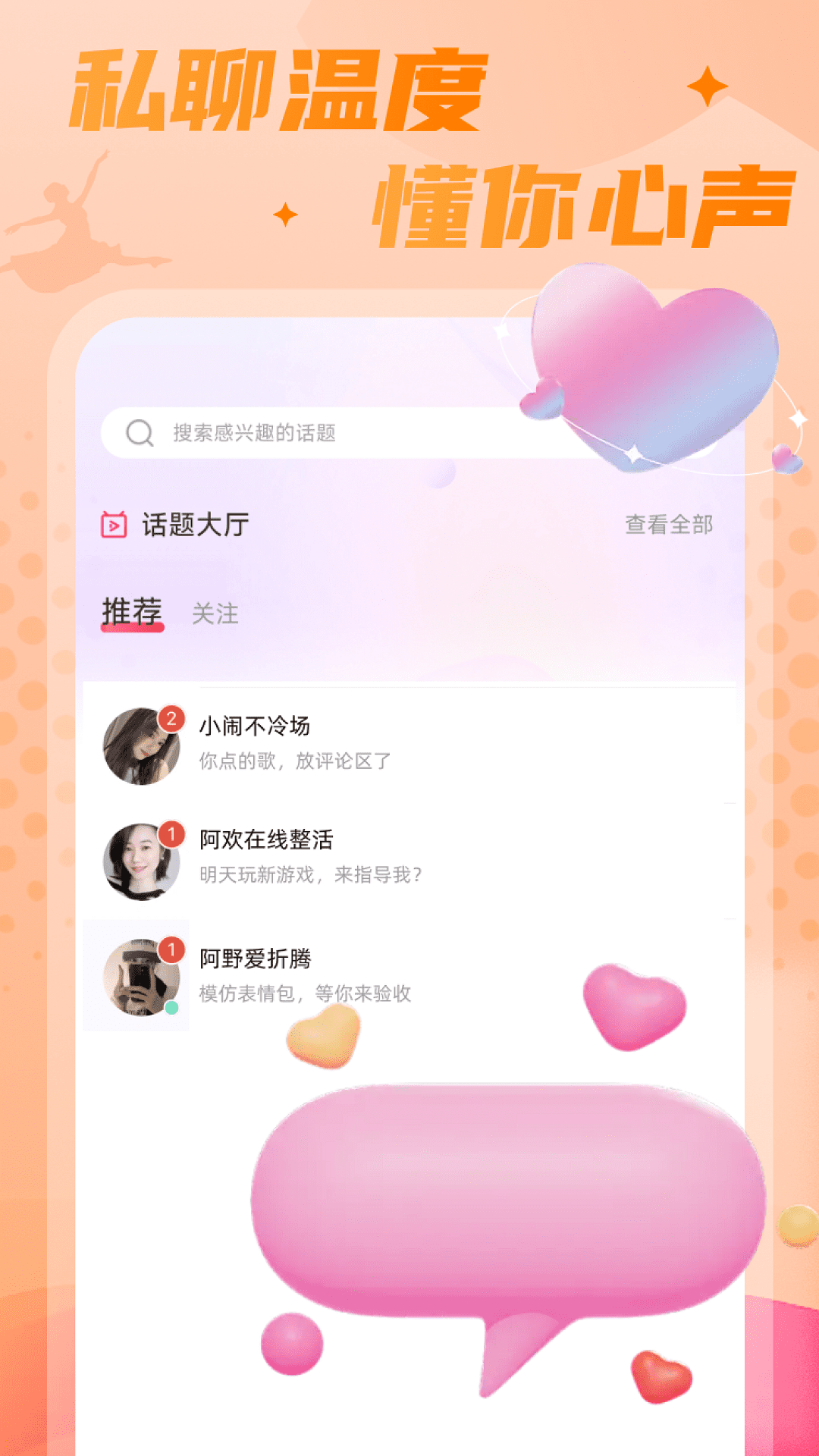Open 查看全部 to view all topics

click(x=670, y=525)
